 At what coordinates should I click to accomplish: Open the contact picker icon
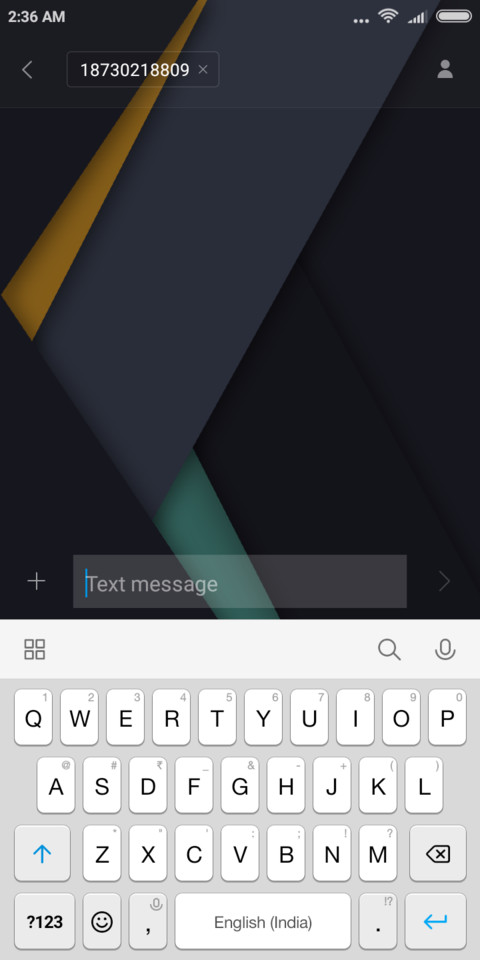click(445, 69)
